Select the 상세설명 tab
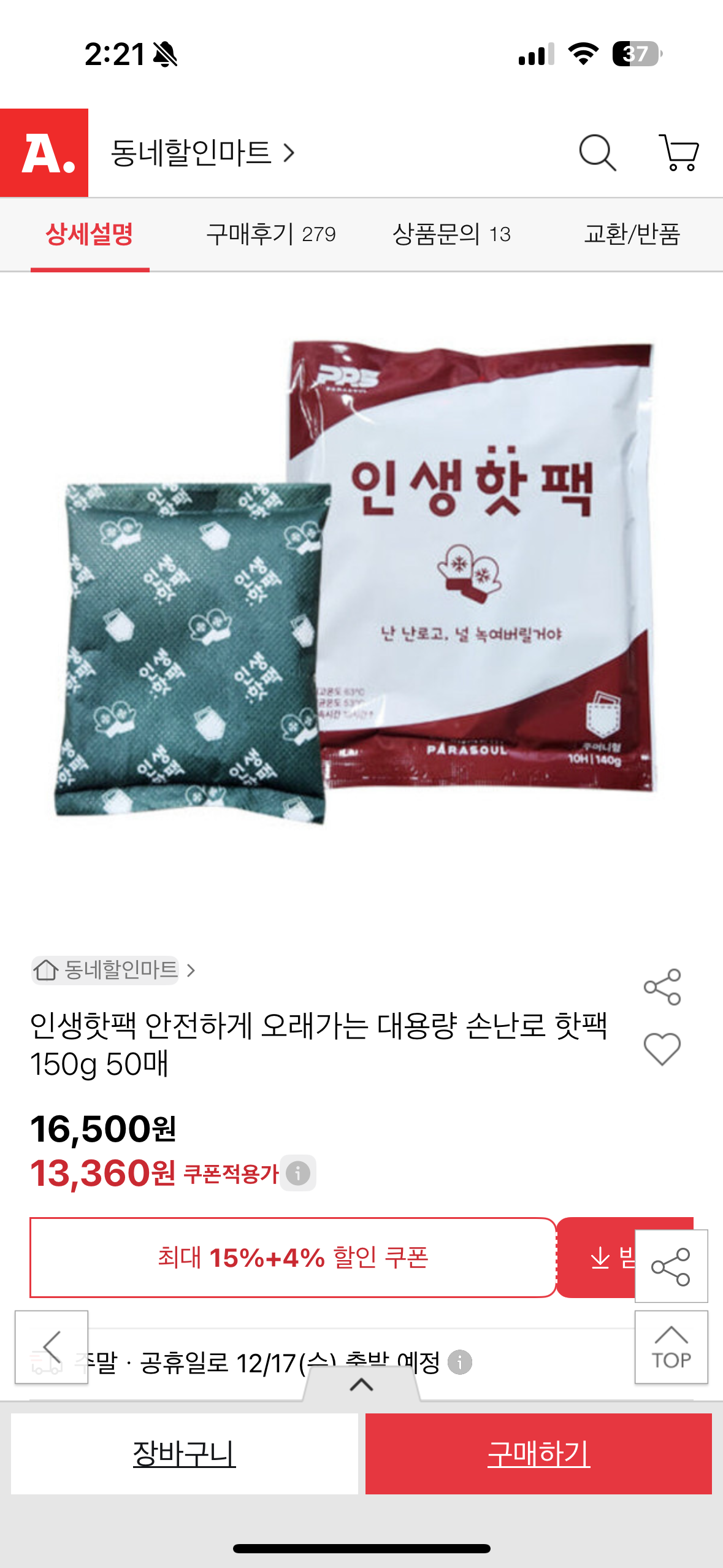The height and width of the screenshot is (1568, 723). point(90,234)
